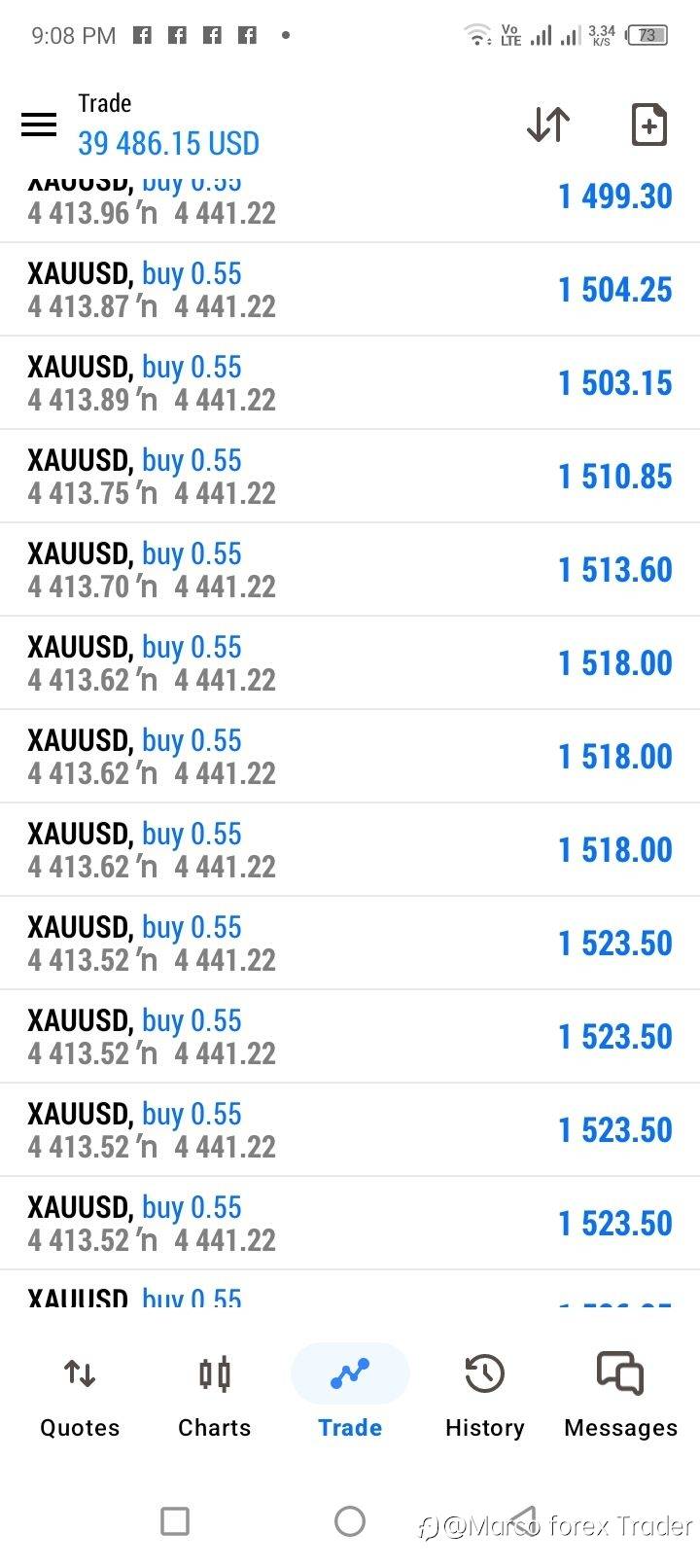This screenshot has height=1568, width=700.
Task: Tap the XAUUSD trade entered at 4 413.70
Action: pyautogui.click(x=350, y=570)
